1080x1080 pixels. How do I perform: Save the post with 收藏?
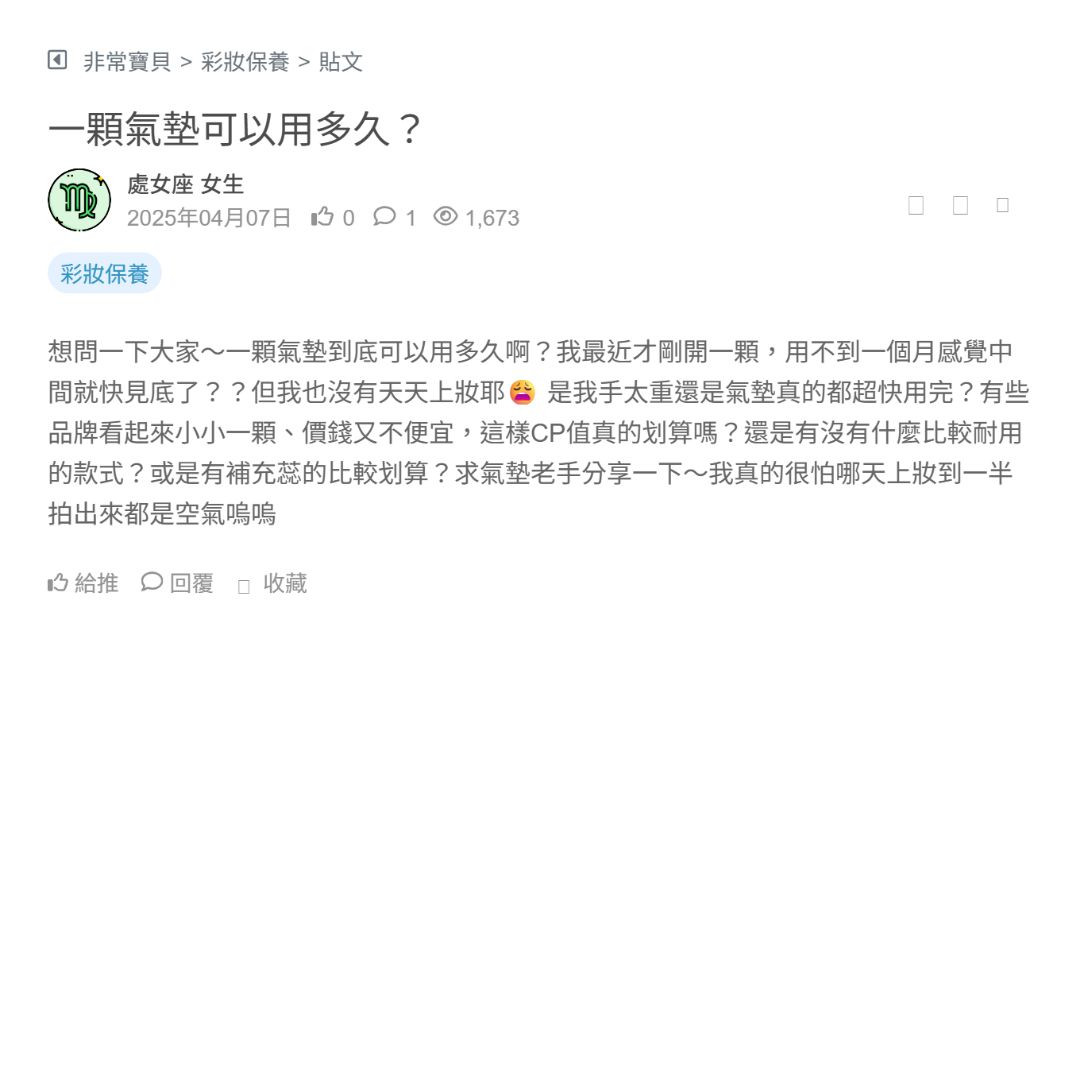(x=273, y=584)
